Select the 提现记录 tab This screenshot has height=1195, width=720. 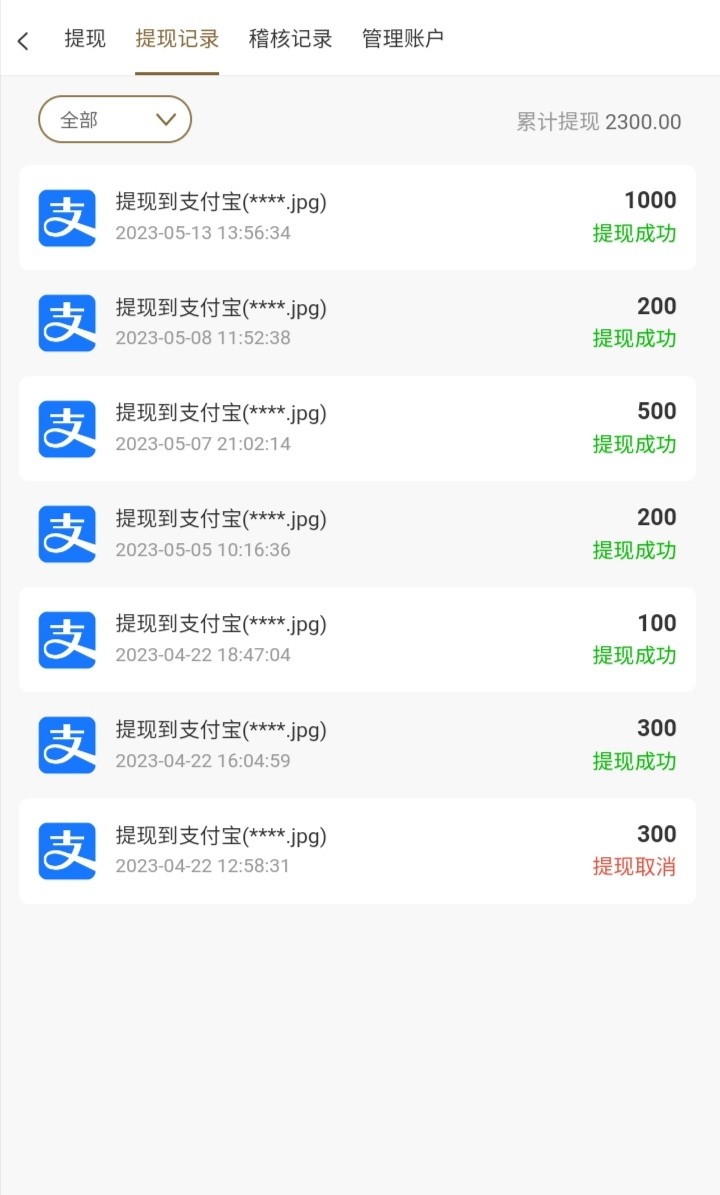(x=177, y=39)
